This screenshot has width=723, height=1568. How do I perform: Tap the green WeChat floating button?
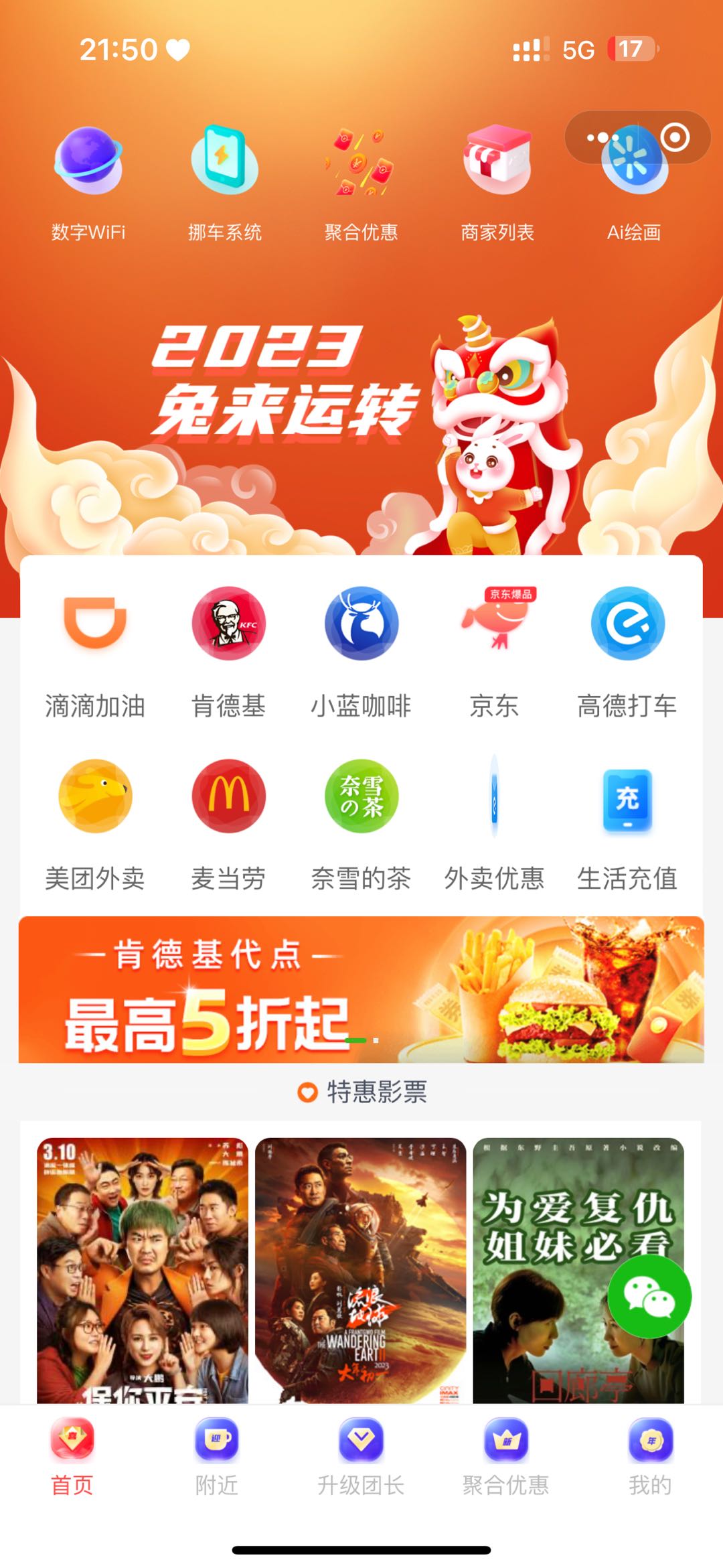tap(649, 1296)
